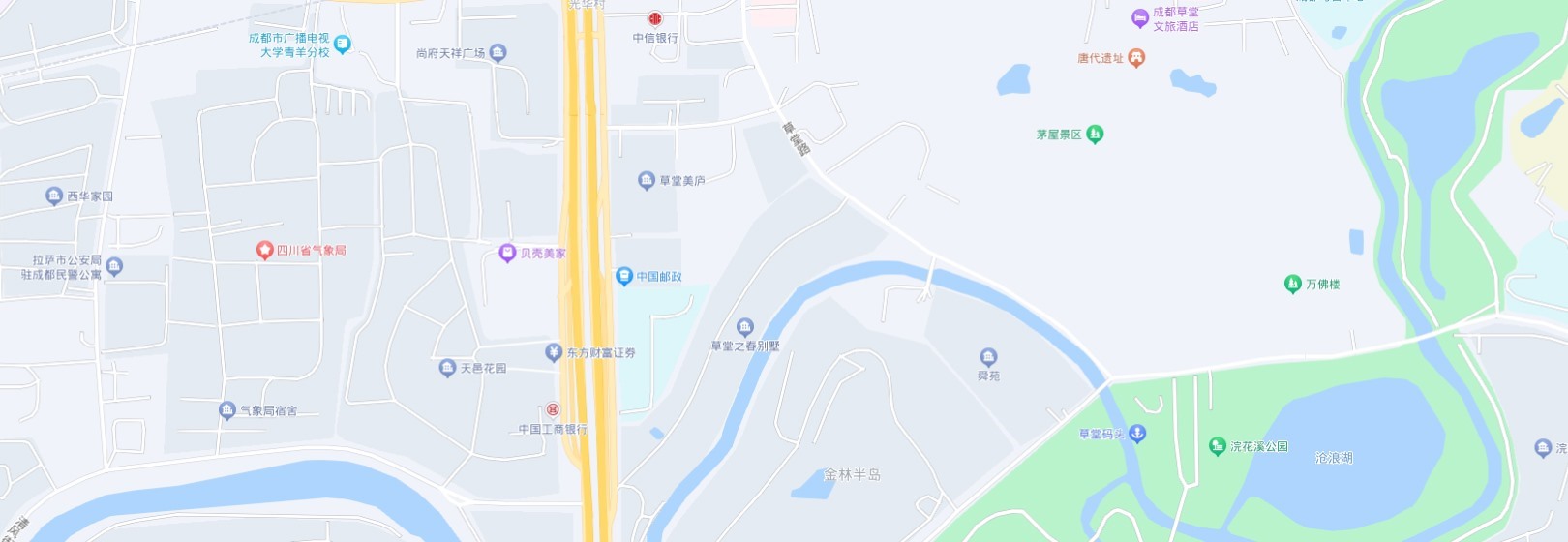Open the 尚府天祥广场 marker
The image size is (1568, 542).
(498, 53)
